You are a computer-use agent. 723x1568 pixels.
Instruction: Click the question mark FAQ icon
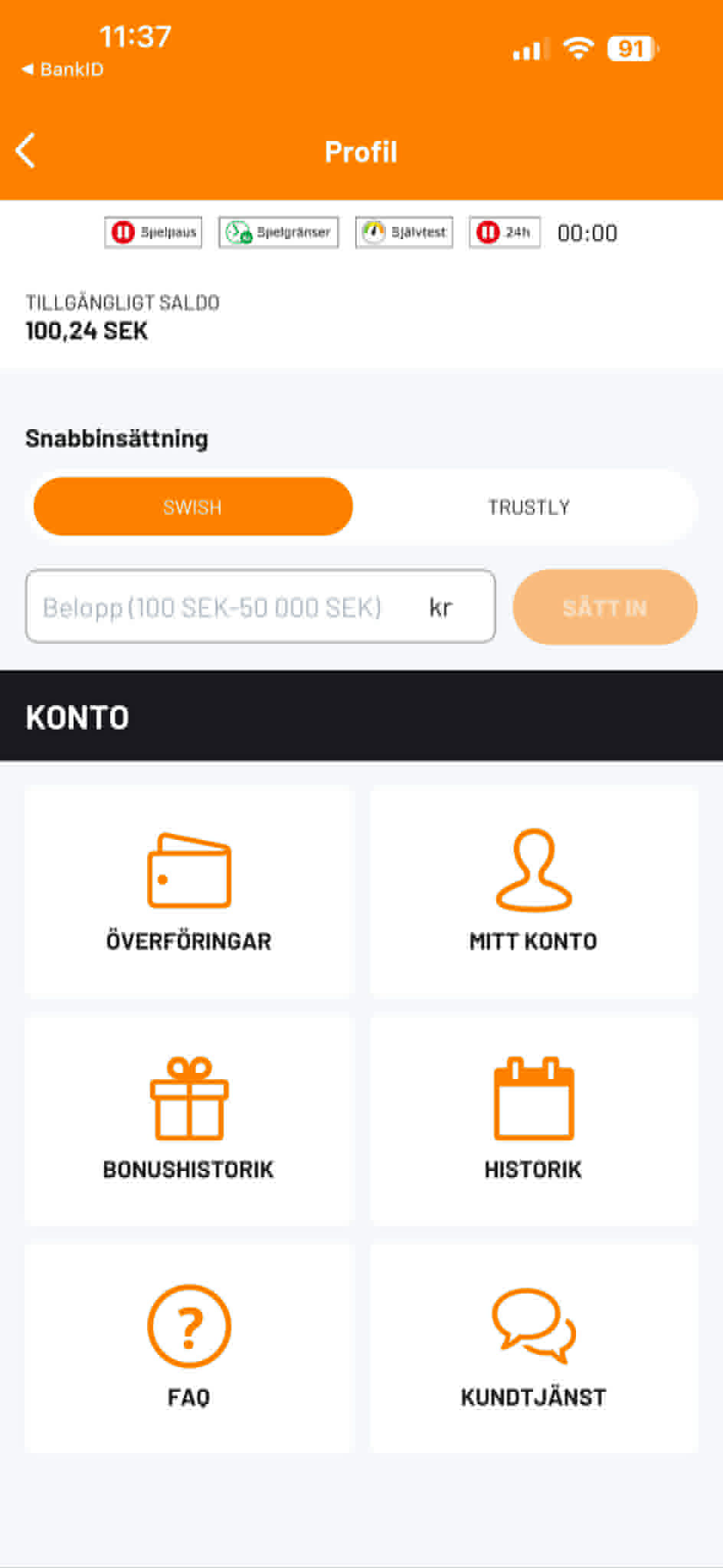[x=189, y=1326]
